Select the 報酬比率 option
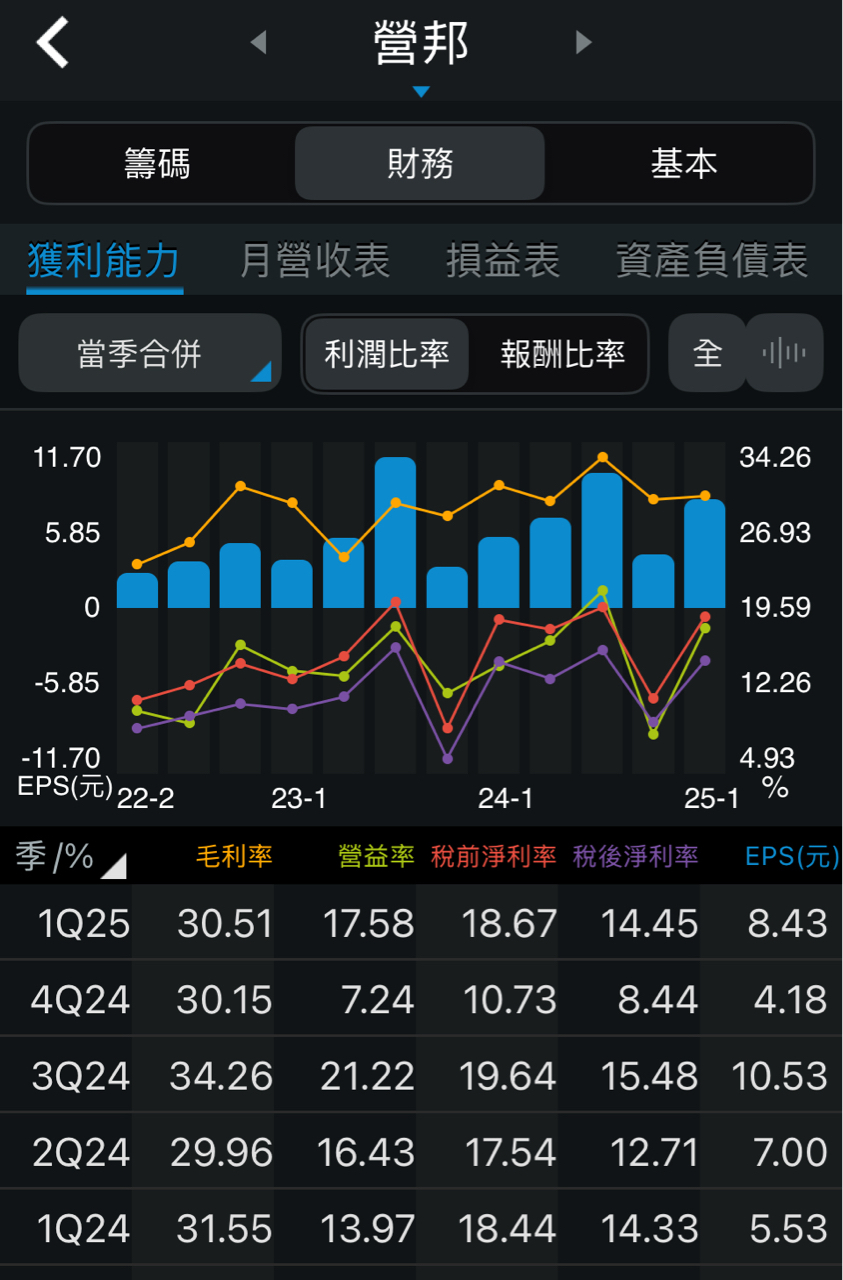 tap(563, 354)
